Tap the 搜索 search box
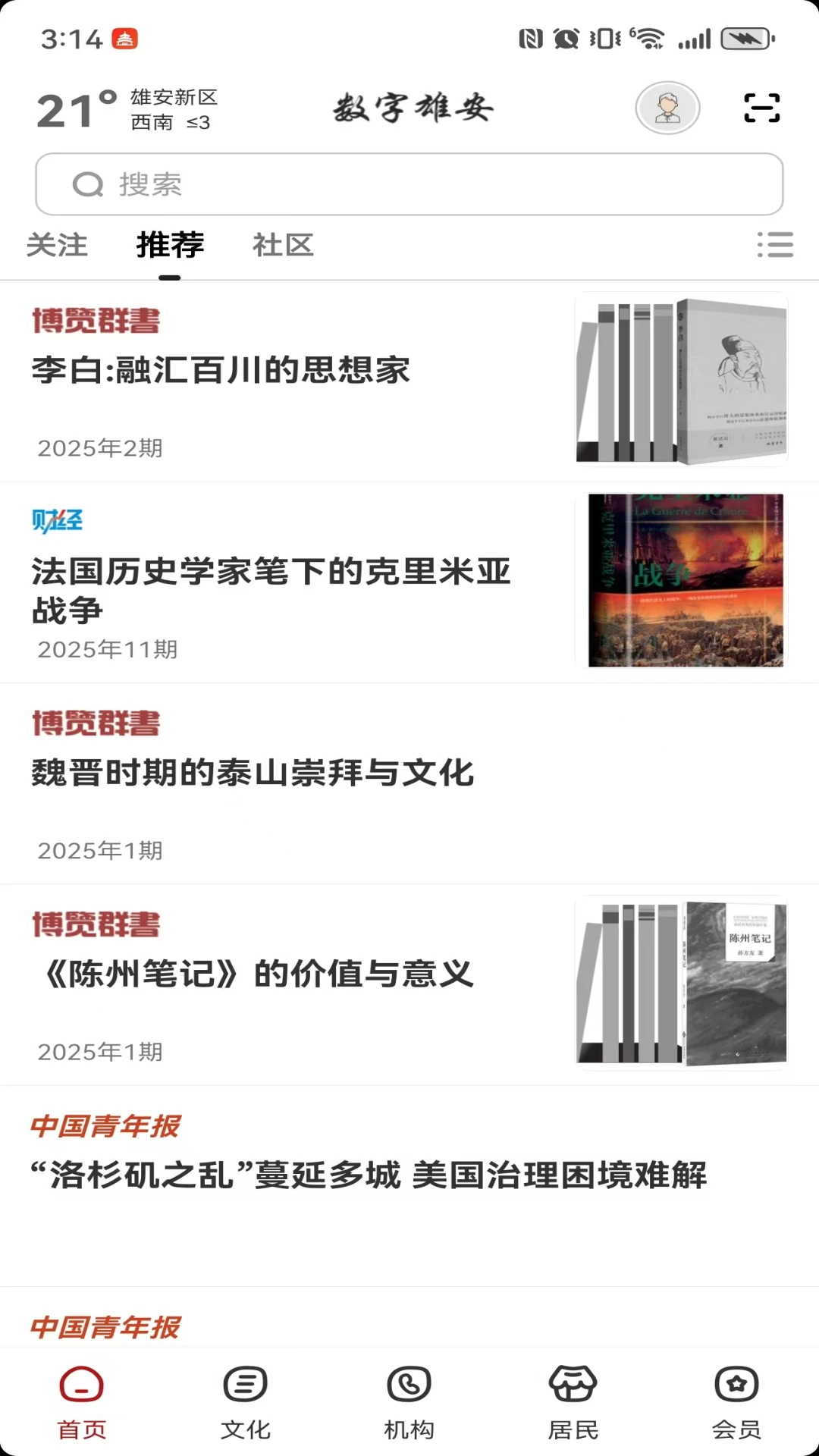The height and width of the screenshot is (1456, 819). (x=409, y=184)
